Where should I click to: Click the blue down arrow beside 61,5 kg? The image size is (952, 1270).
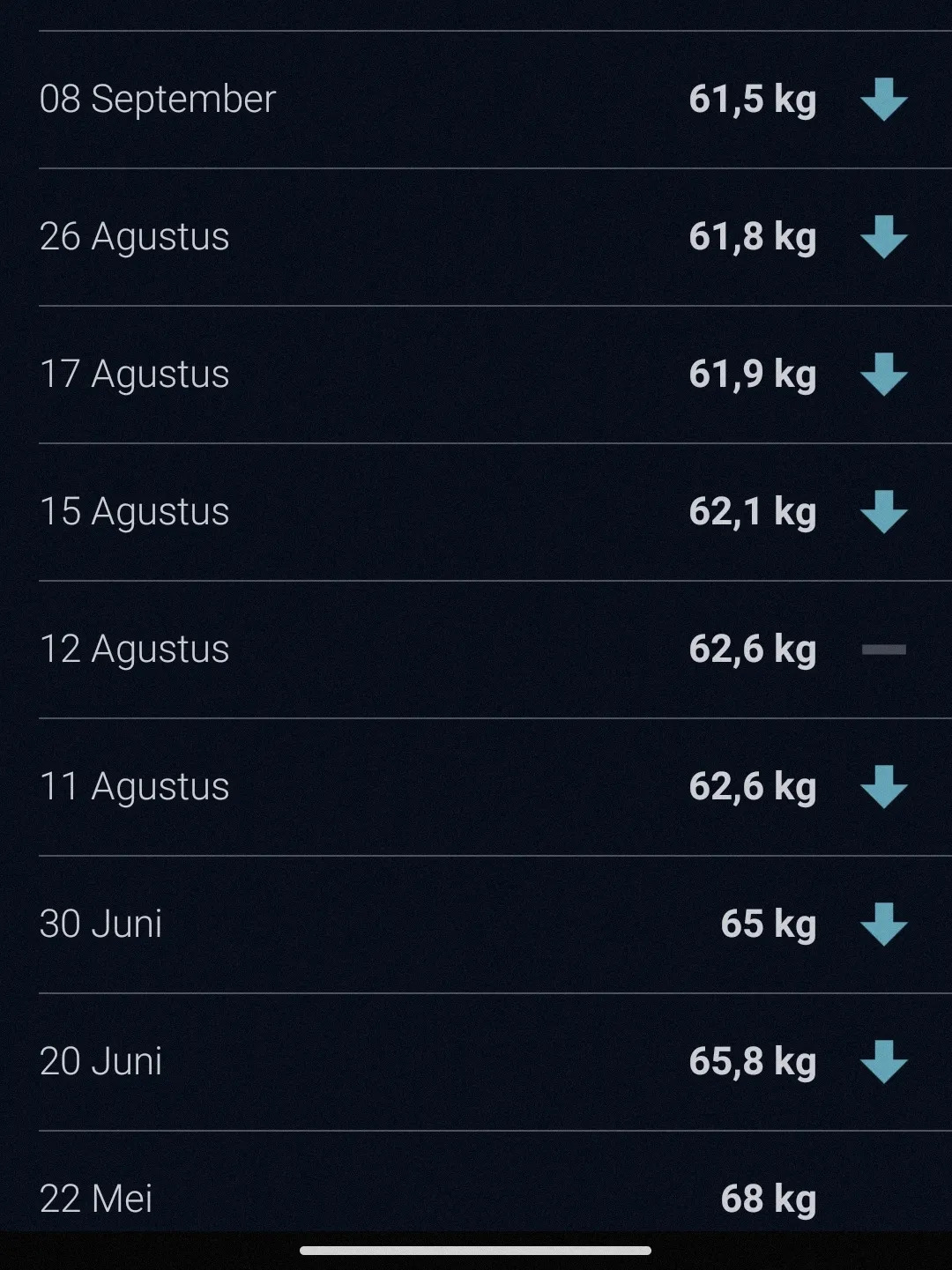[x=884, y=99]
